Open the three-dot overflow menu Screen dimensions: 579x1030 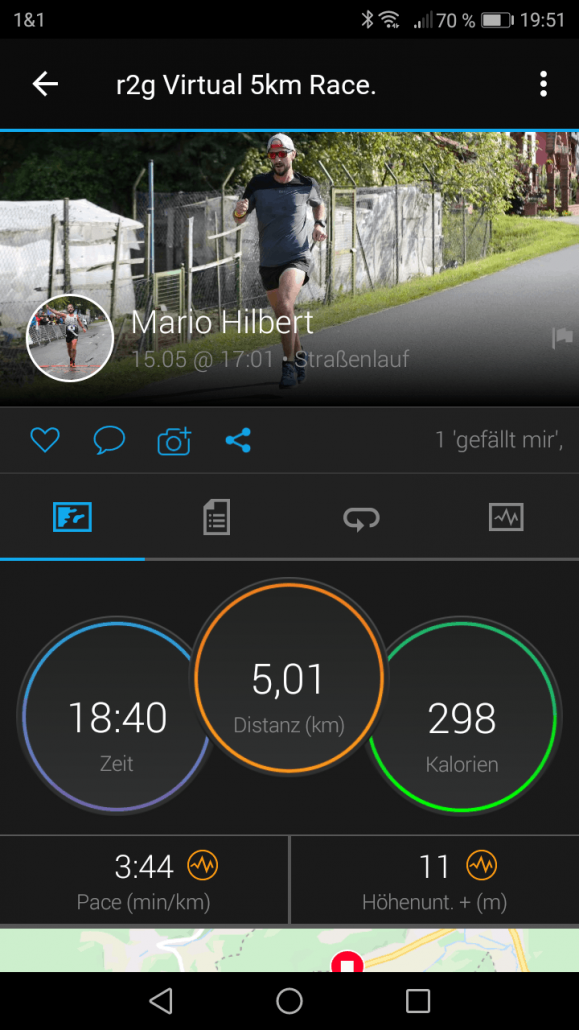(543, 84)
